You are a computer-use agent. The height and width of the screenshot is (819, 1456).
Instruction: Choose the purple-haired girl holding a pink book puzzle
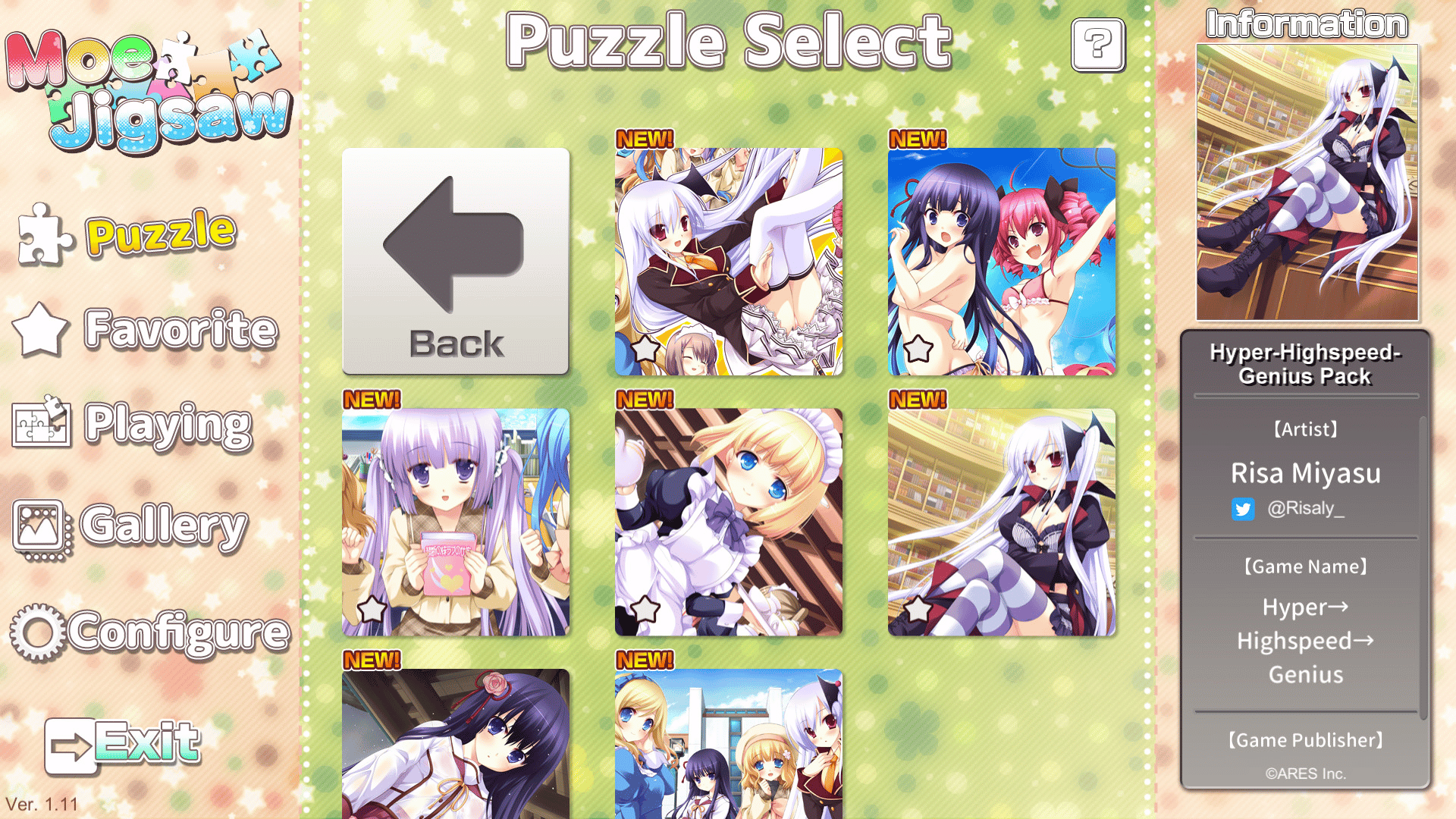pos(455,522)
